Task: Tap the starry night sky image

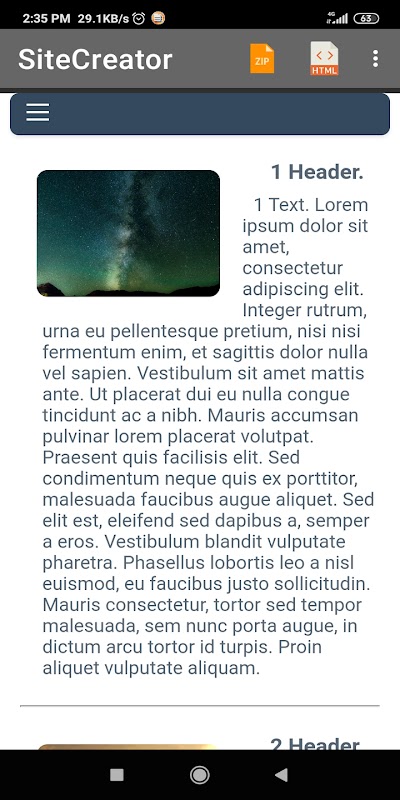Action: coord(129,233)
